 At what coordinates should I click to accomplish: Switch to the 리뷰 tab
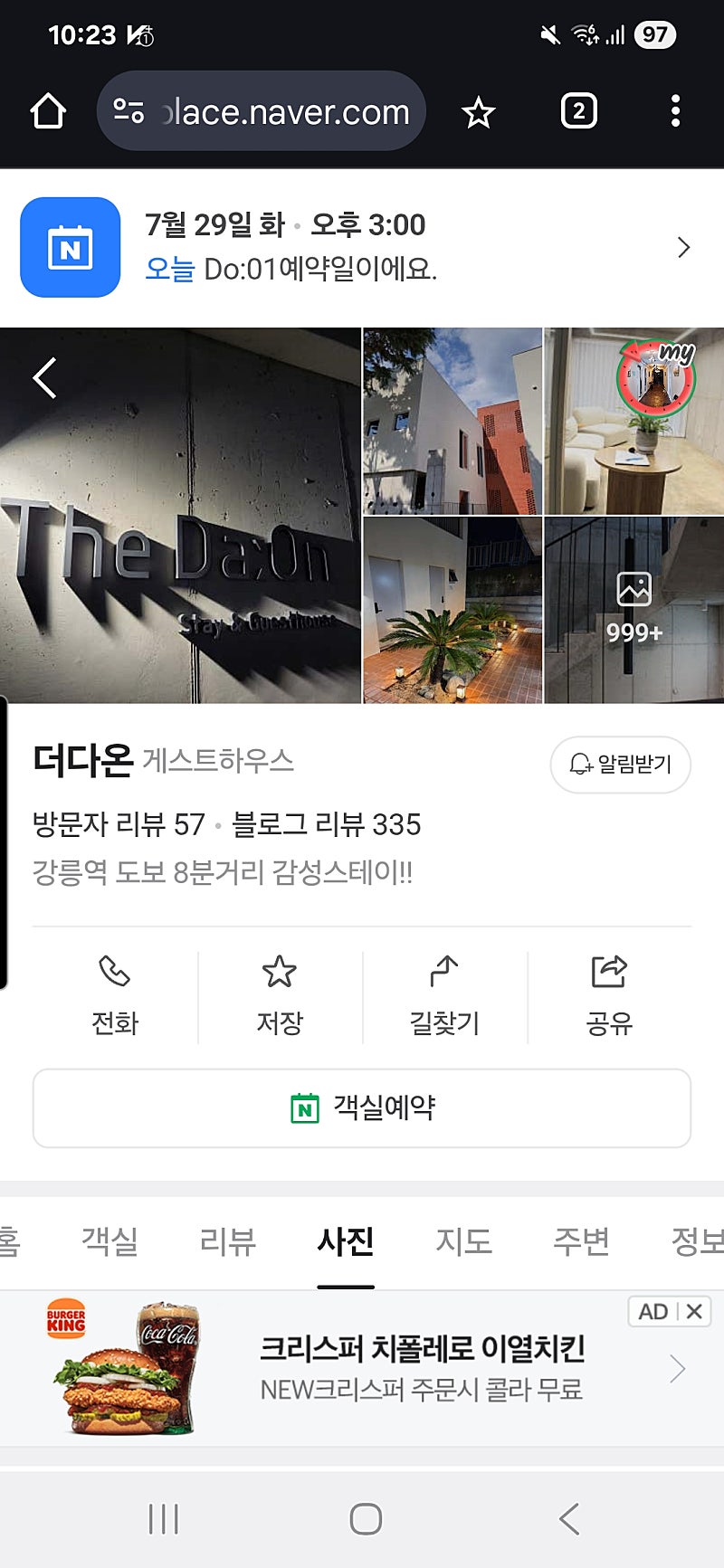tap(227, 1240)
